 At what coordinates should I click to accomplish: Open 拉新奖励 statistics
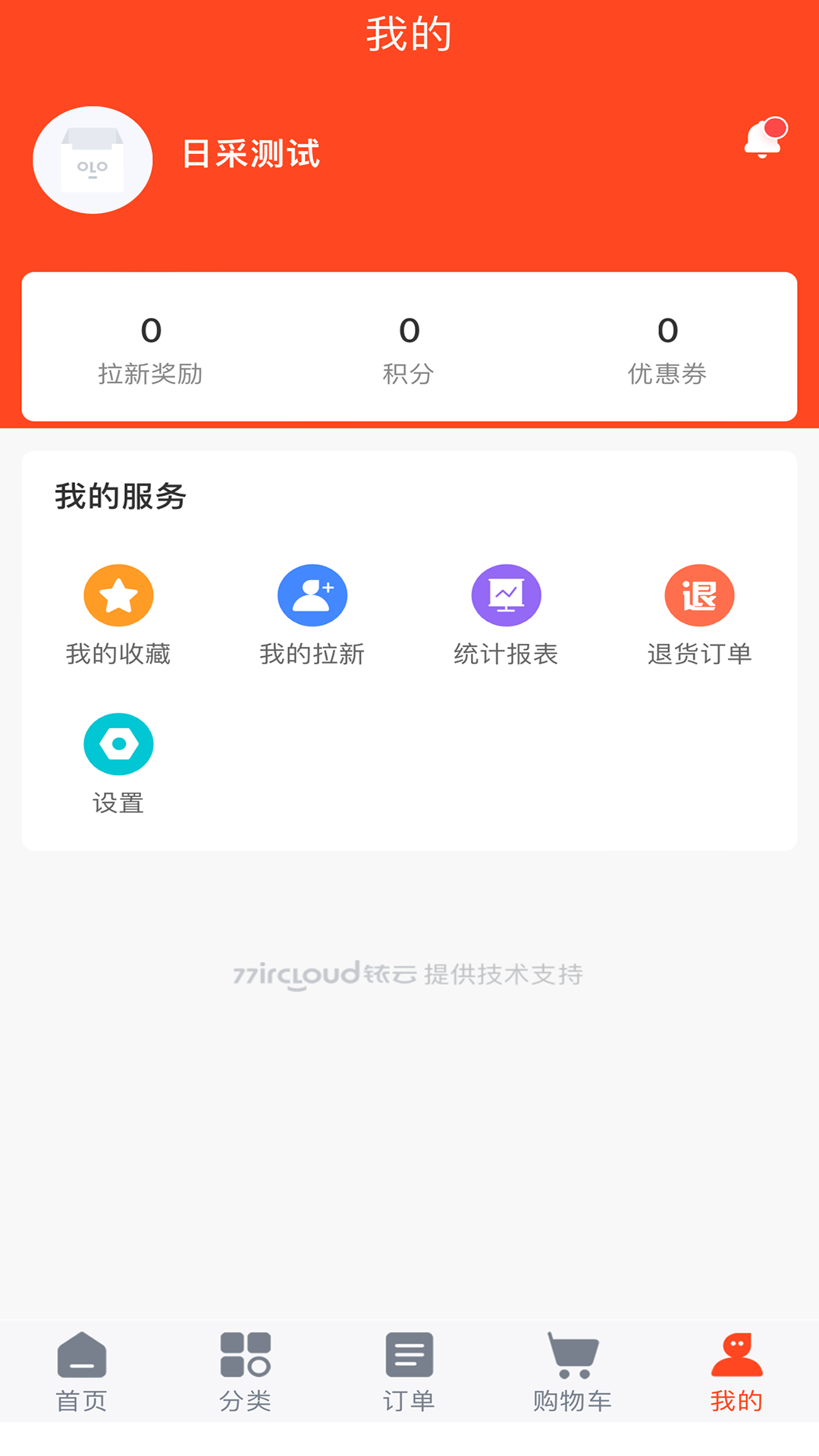[152, 349]
